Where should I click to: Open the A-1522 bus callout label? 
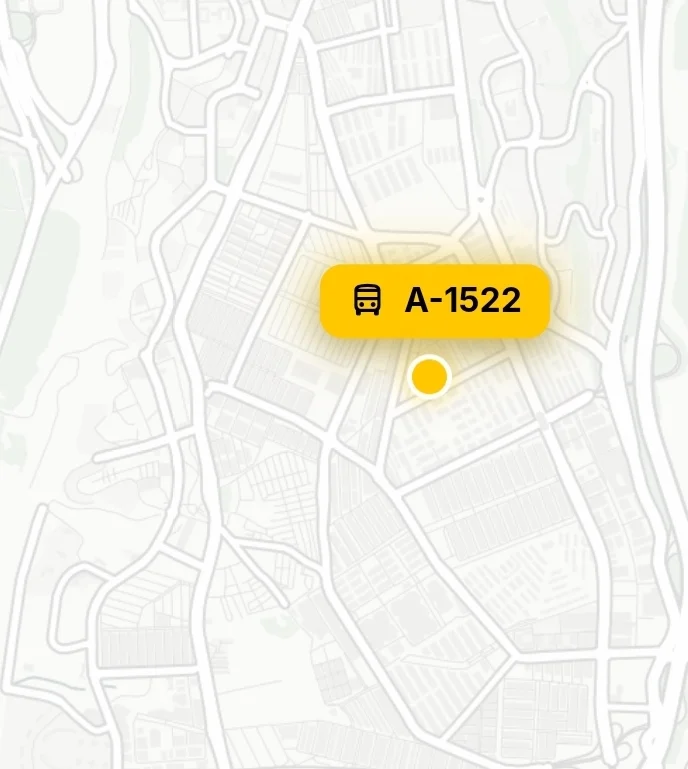click(435, 300)
